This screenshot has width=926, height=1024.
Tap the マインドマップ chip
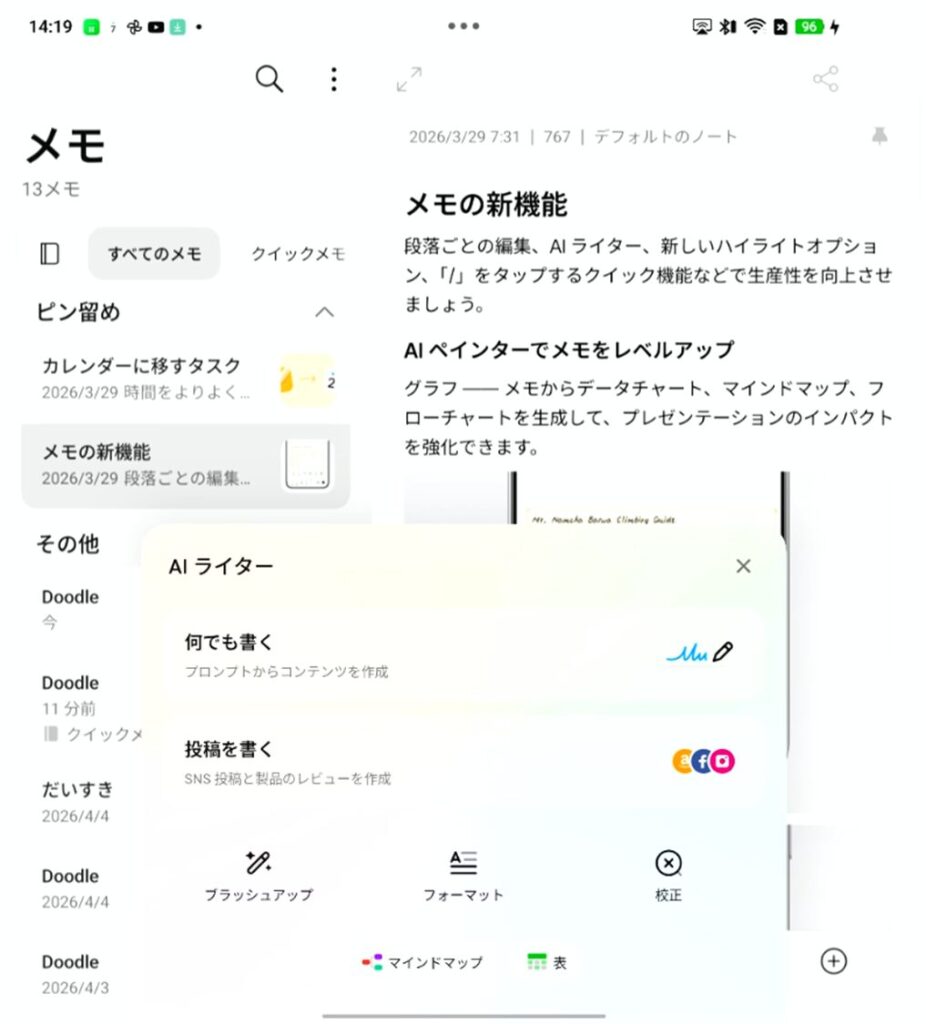pos(422,962)
